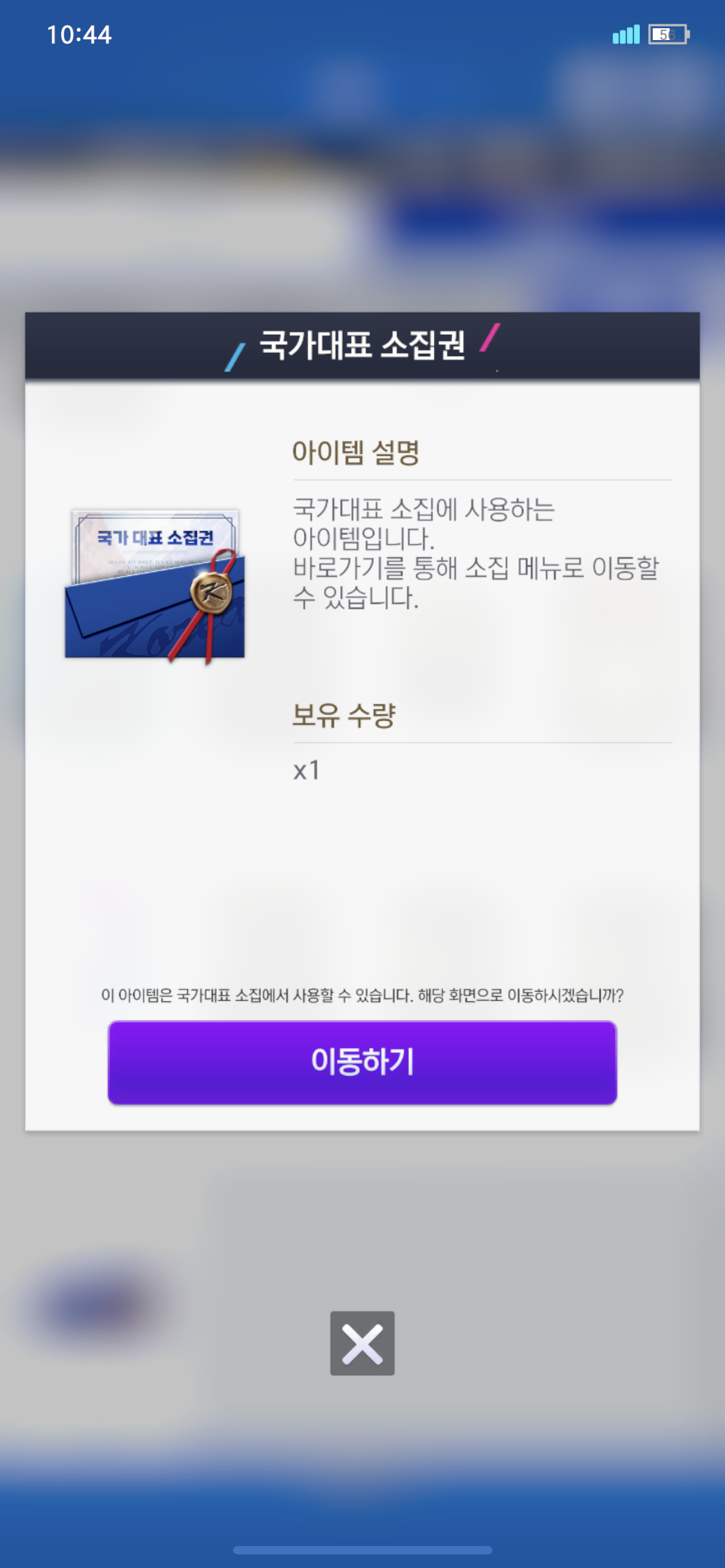Viewport: 725px width, 1568px height.
Task: Close the 국가대표 소집권 dialog
Action: 362,1343
